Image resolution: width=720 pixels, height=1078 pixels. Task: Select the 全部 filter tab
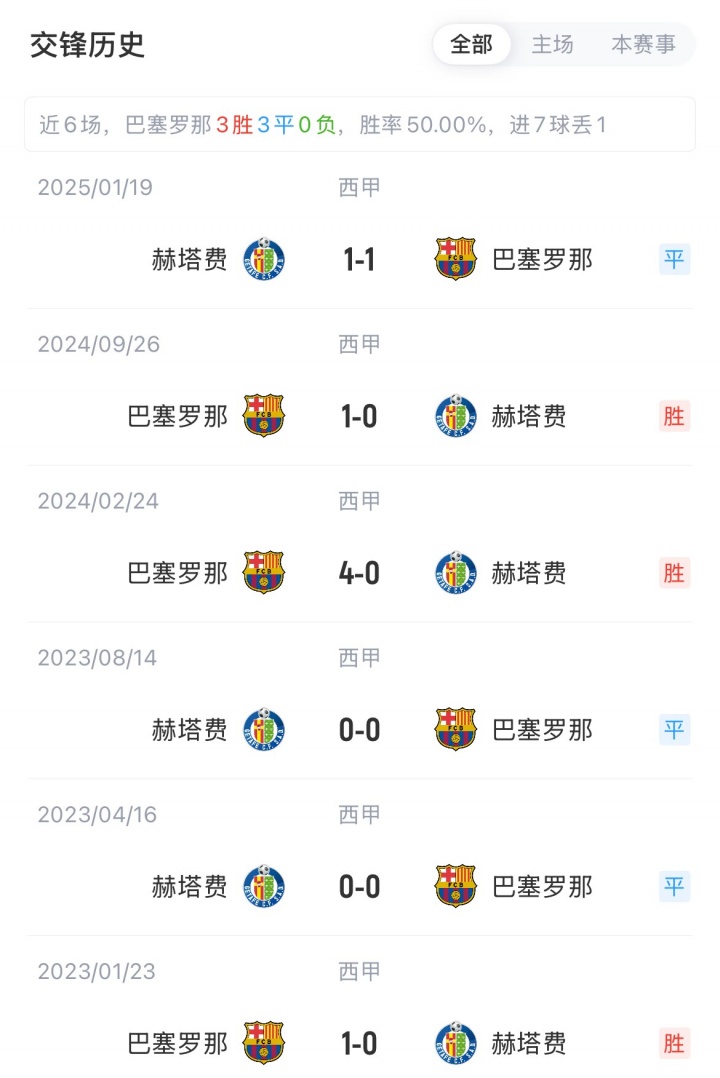pos(472,45)
